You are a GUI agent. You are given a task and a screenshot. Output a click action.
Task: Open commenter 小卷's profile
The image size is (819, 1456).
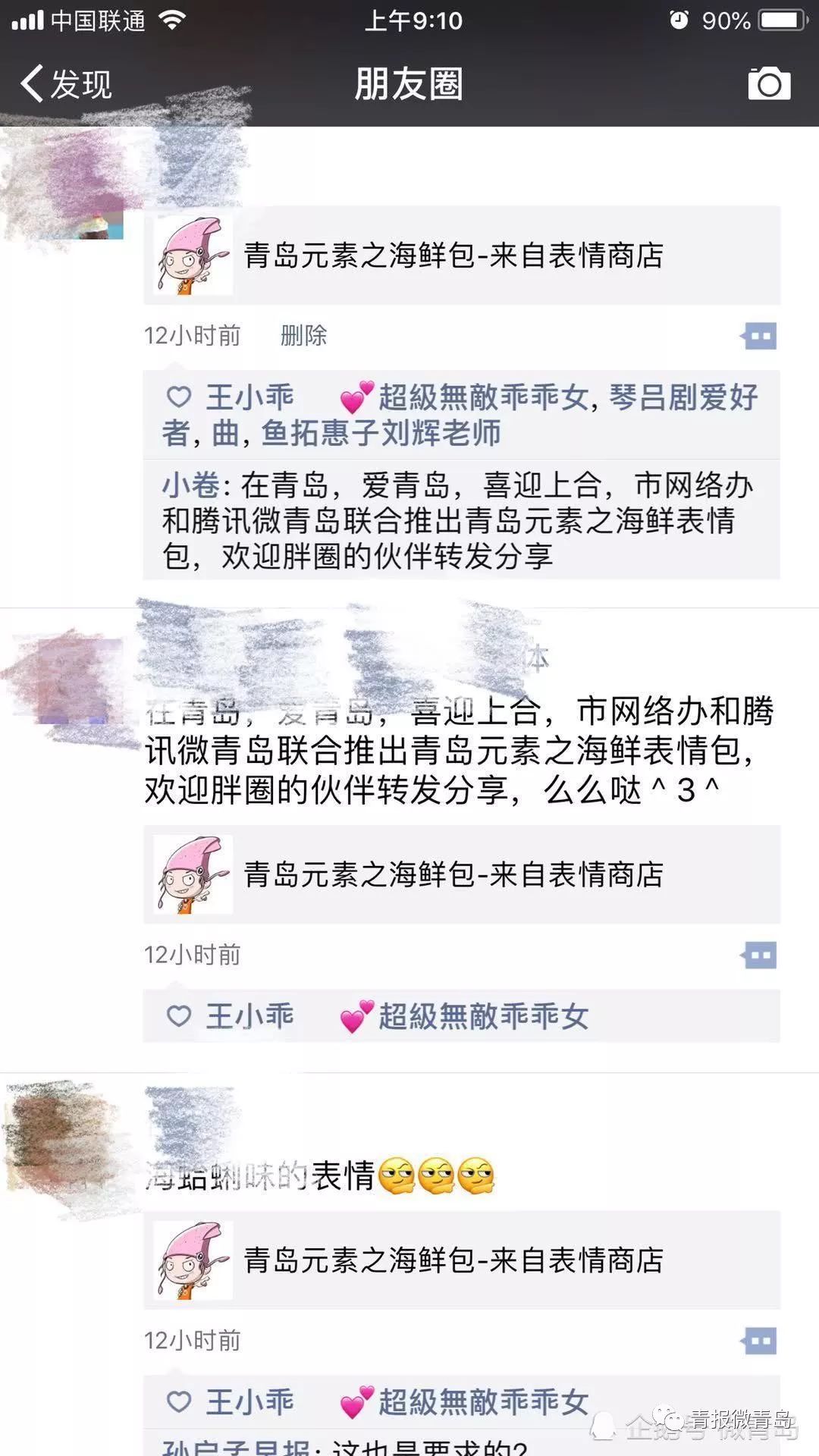190,485
